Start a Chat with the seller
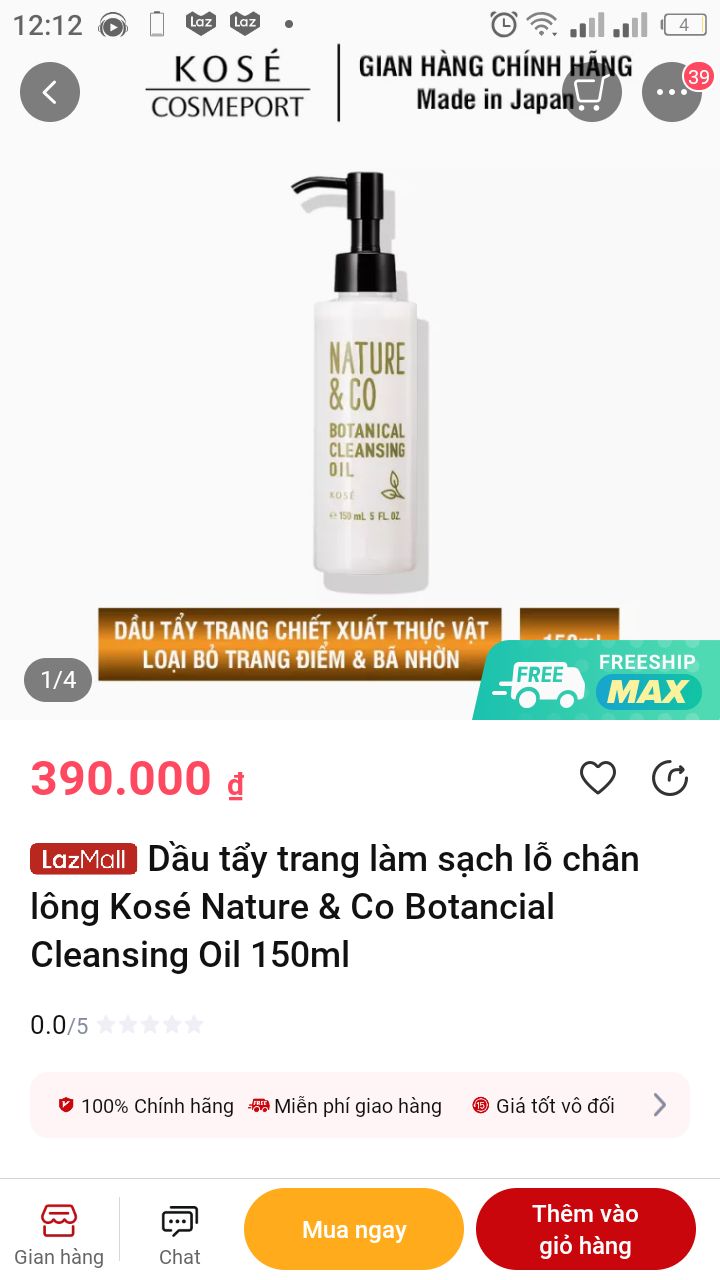The width and height of the screenshot is (720, 1280). pyautogui.click(x=180, y=1235)
